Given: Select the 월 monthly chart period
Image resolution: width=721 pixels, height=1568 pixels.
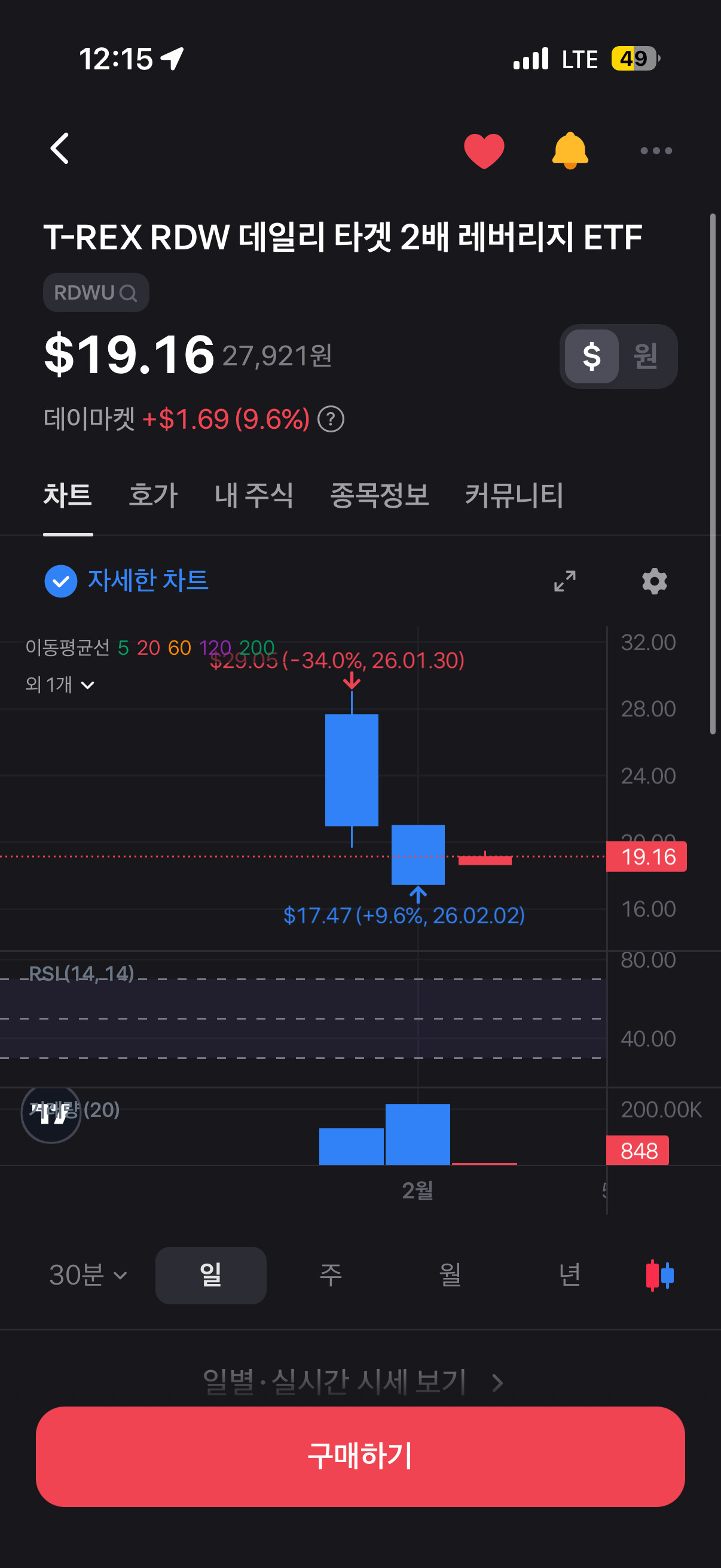Looking at the screenshot, I should click(x=450, y=1274).
